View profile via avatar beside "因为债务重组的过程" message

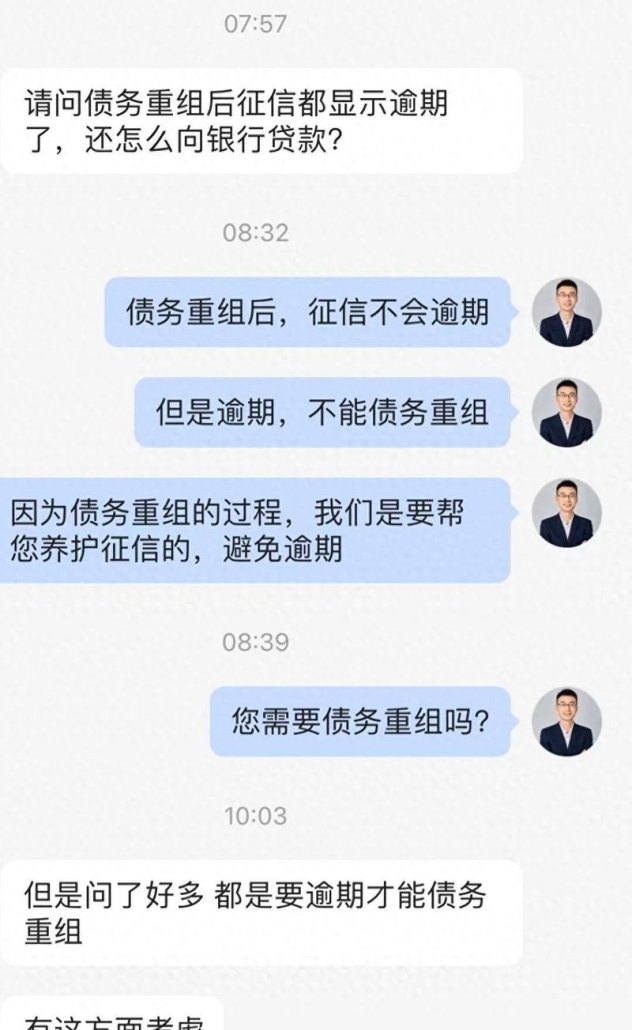coord(566,513)
